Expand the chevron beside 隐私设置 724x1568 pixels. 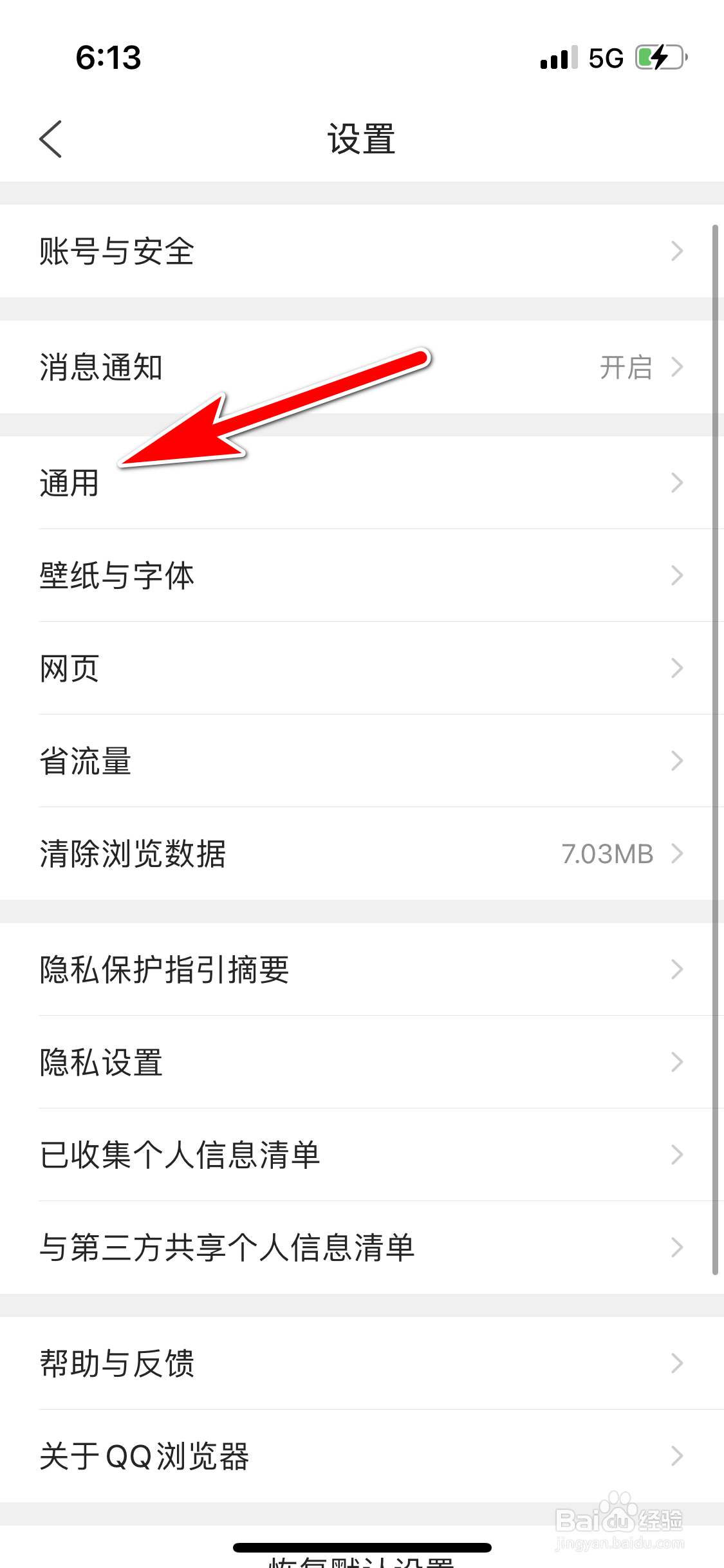pyautogui.click(x=676, y=1063)
